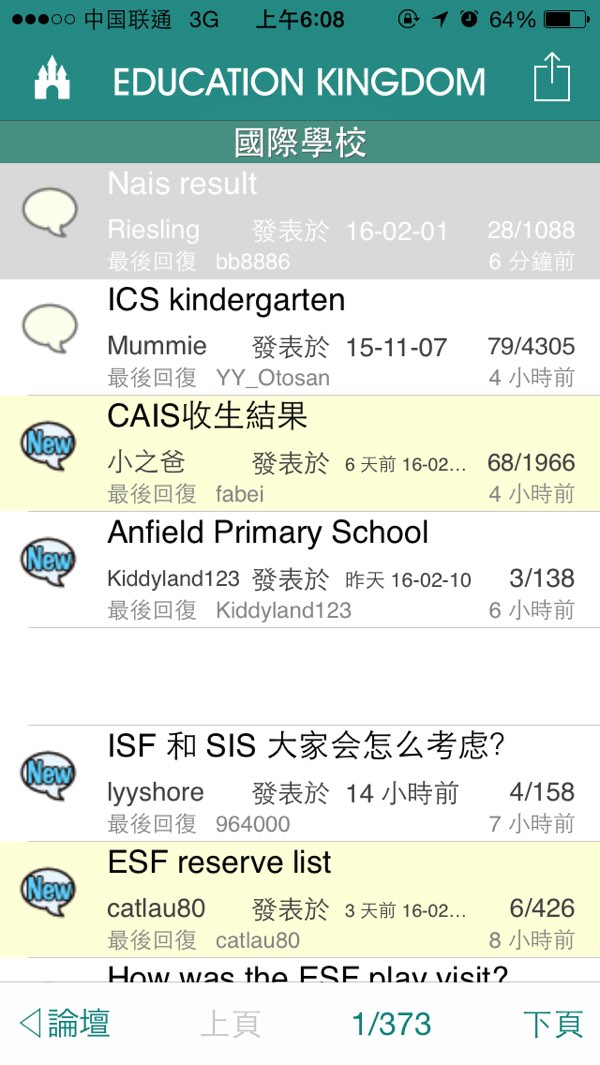600x1065 pixels.
Task: Open the Nais result thread
Action: 300,220
